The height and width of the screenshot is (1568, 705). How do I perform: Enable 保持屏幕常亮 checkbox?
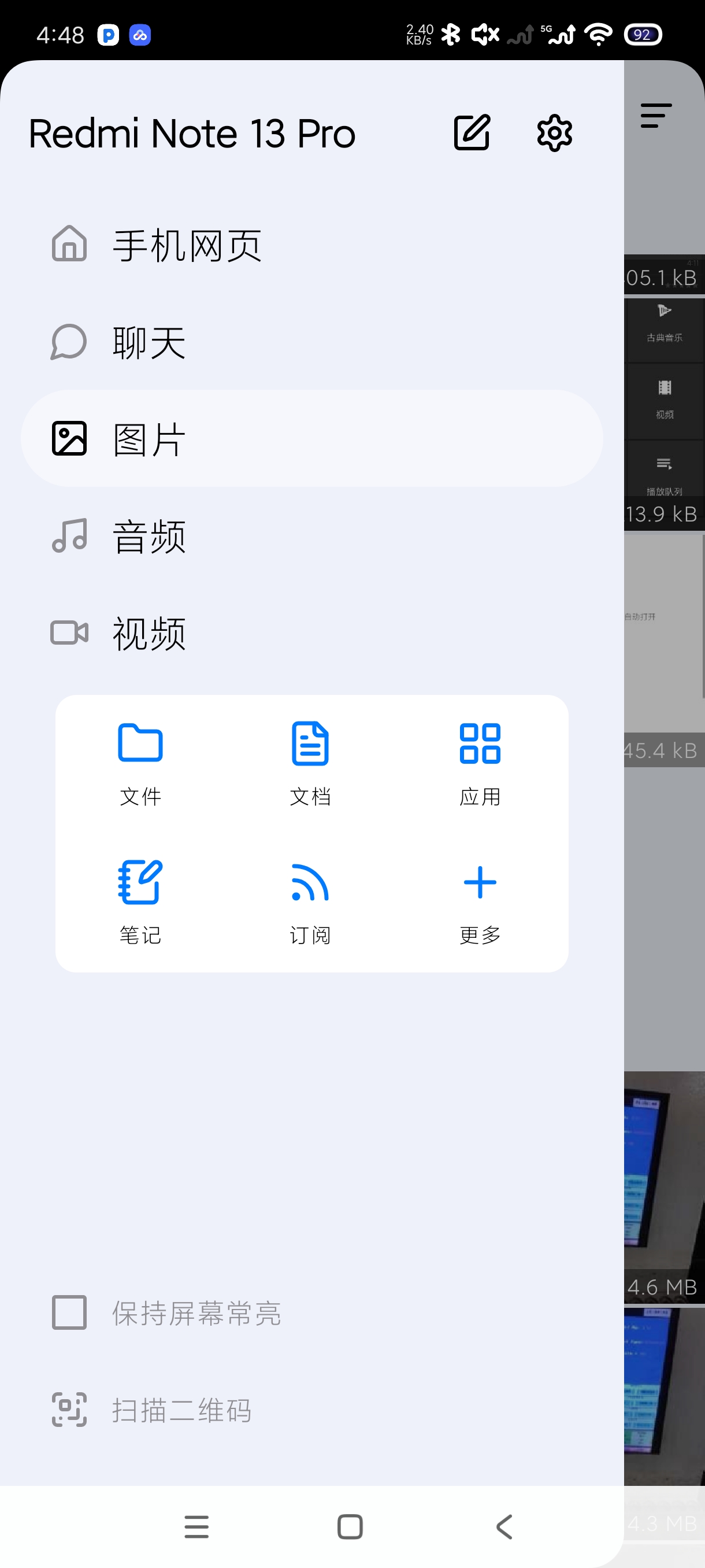[68, 1312]
